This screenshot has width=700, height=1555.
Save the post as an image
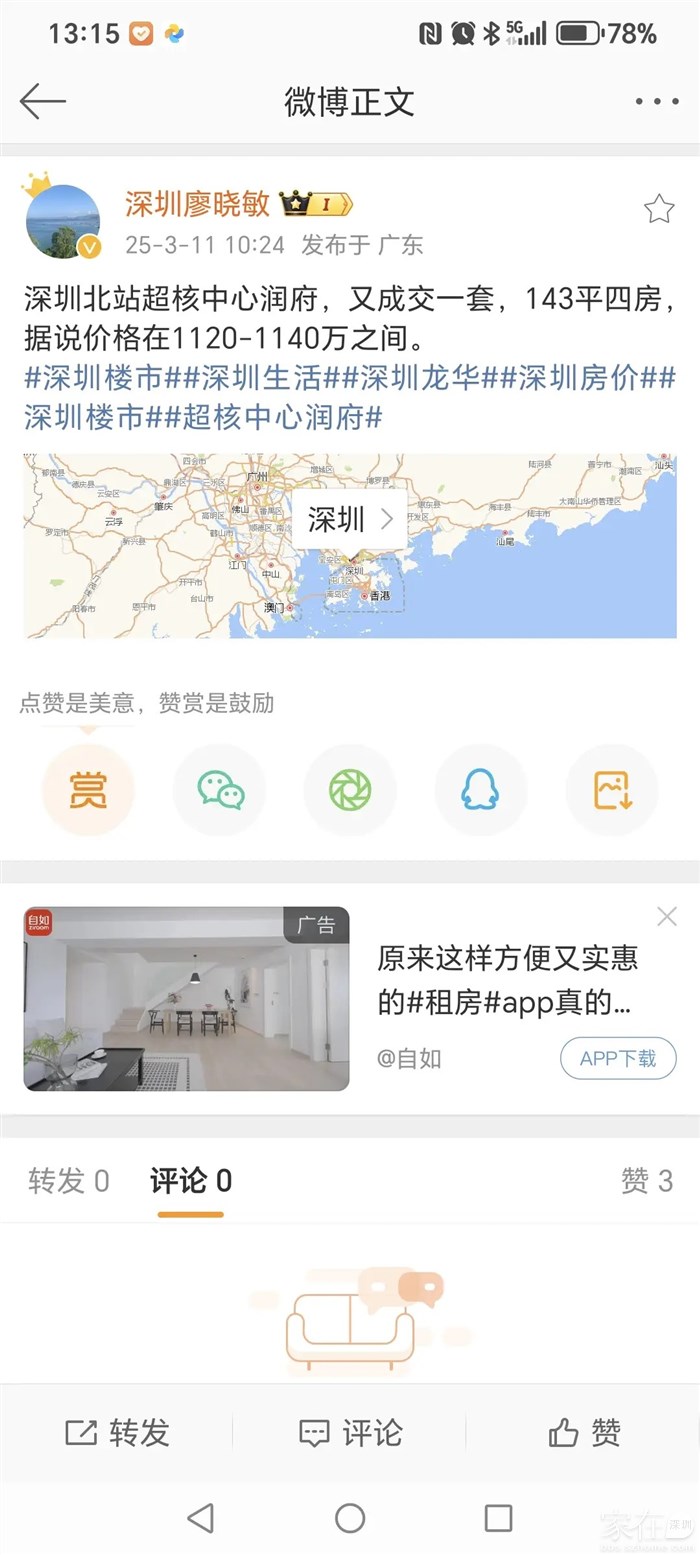click(x=612, y=790)
